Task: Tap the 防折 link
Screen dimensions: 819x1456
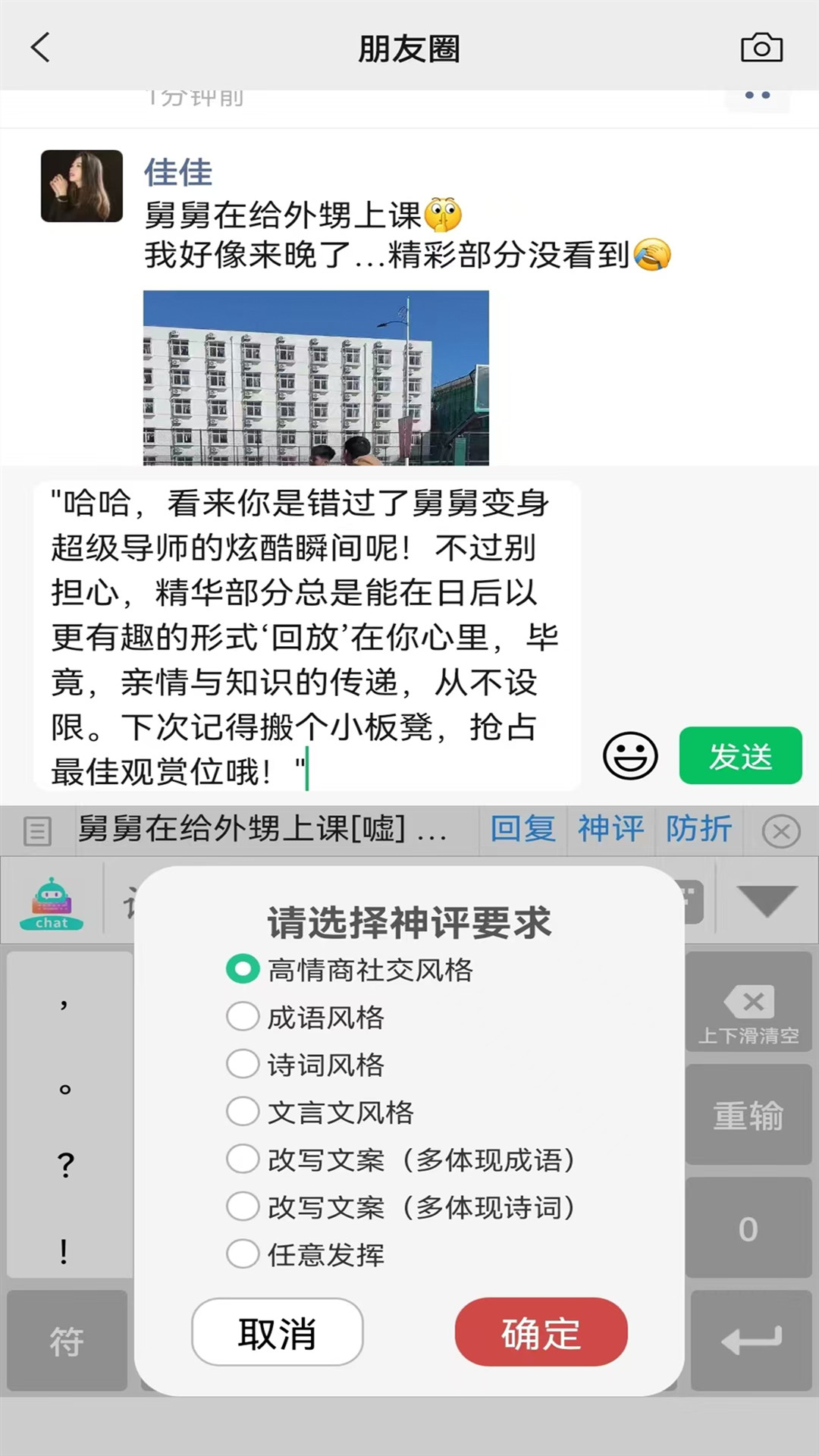Action: [x=698, y=830]
